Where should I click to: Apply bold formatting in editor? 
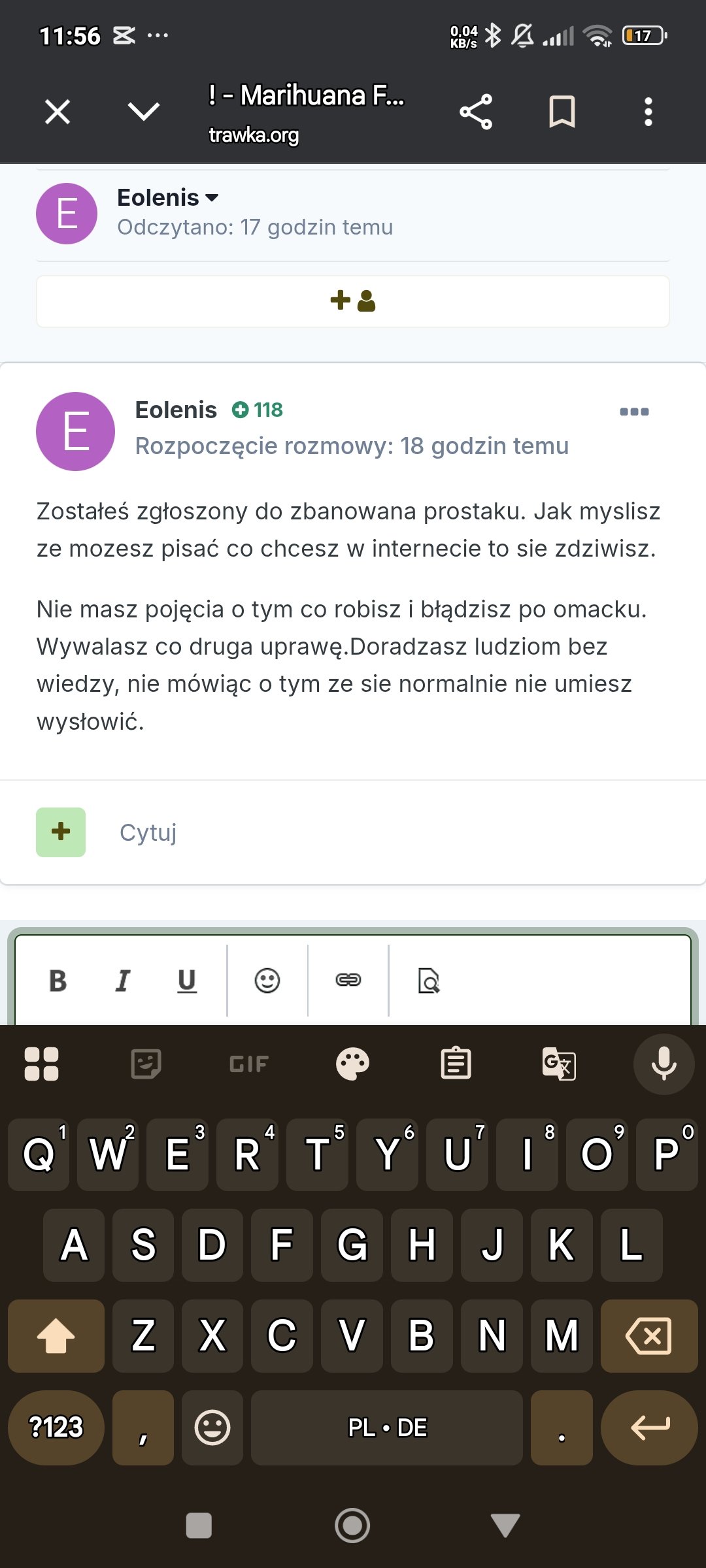(x=58, y=981)
